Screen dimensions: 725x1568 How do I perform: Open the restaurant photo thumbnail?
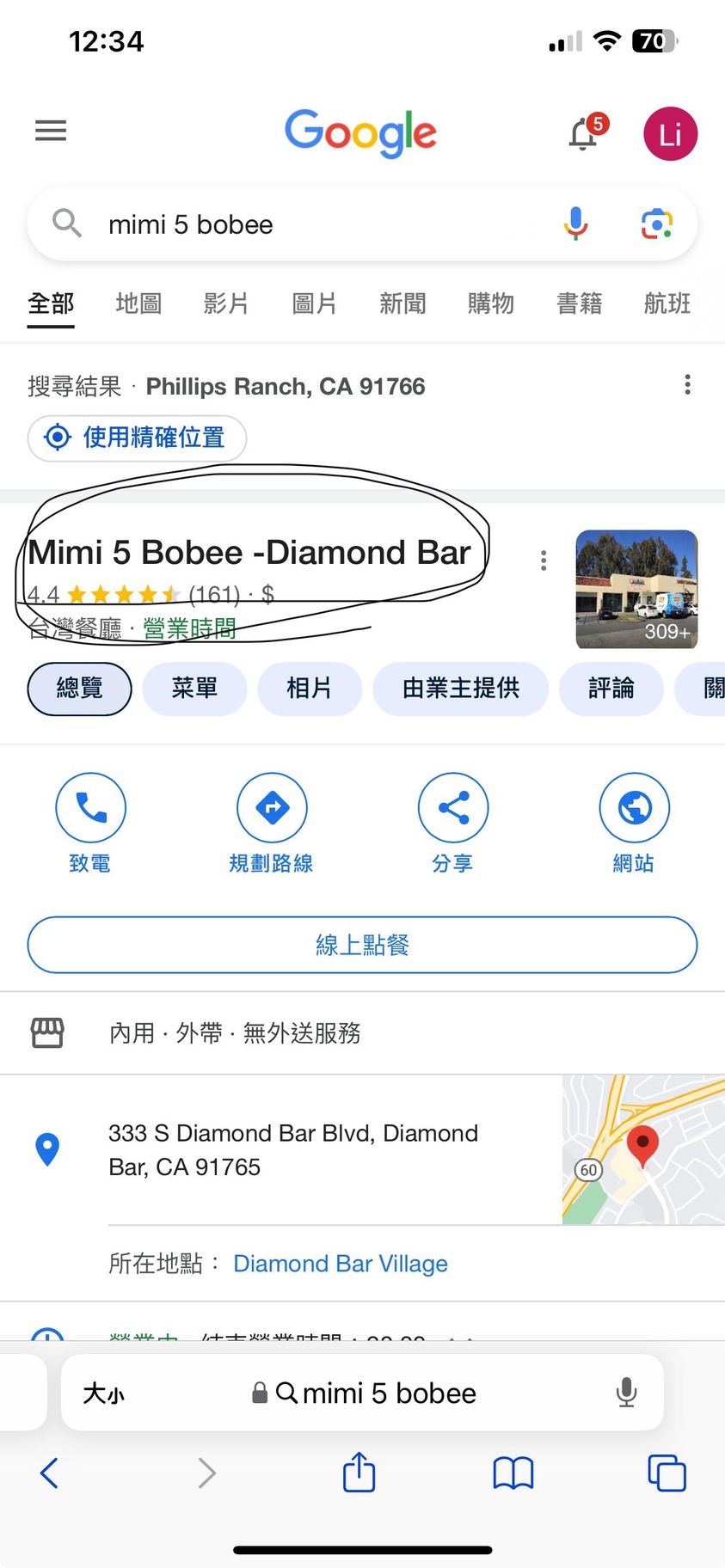click(636, 590)
